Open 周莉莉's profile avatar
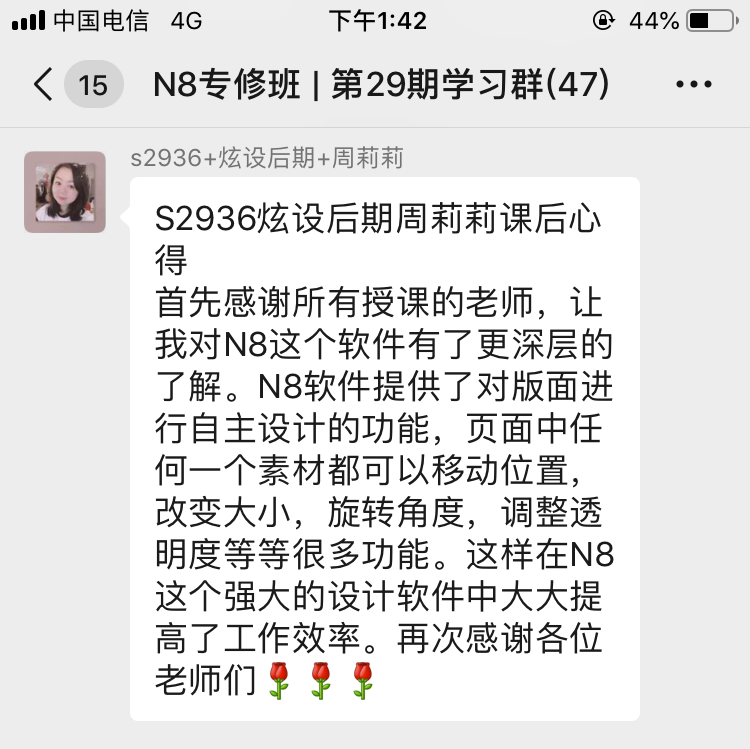This screenshot has width=750, height=749. click(65, 192)
